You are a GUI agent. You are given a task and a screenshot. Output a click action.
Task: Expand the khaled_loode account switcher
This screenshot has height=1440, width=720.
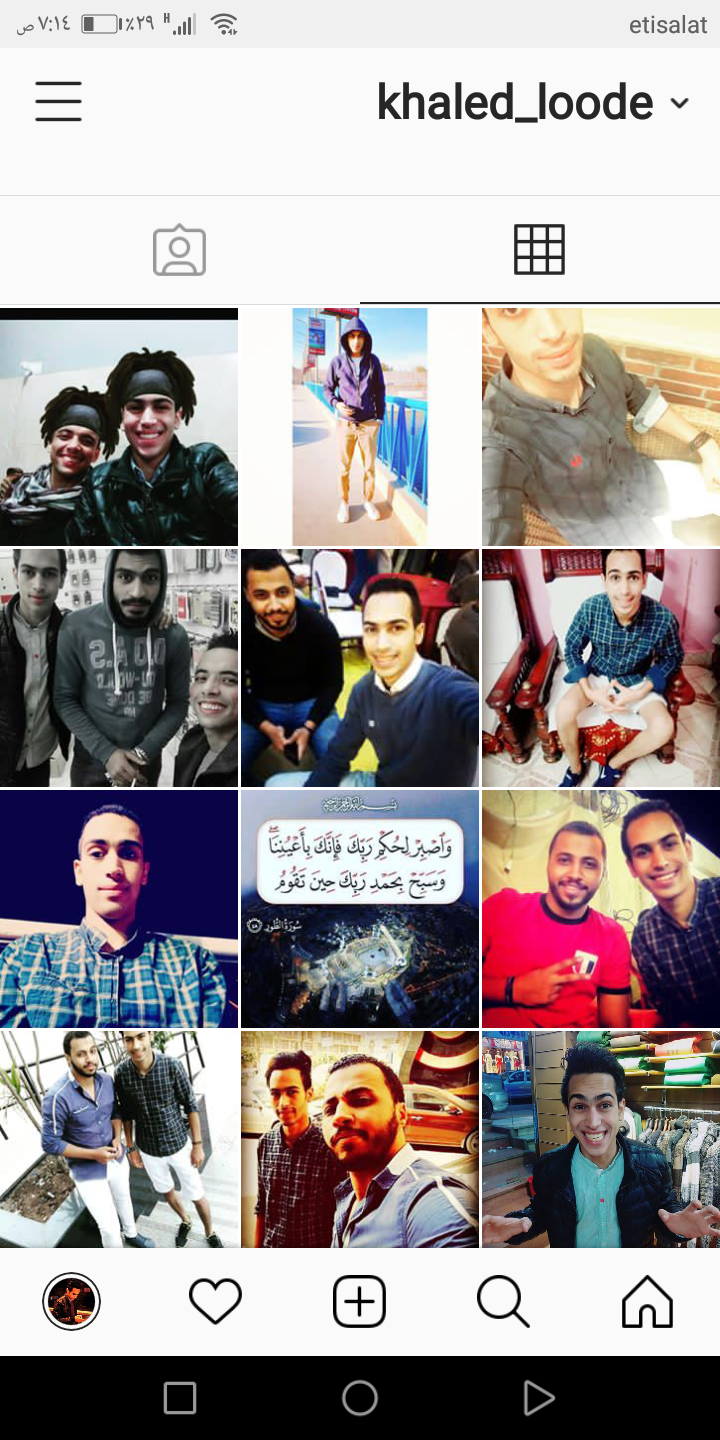[x=680, y=103]
